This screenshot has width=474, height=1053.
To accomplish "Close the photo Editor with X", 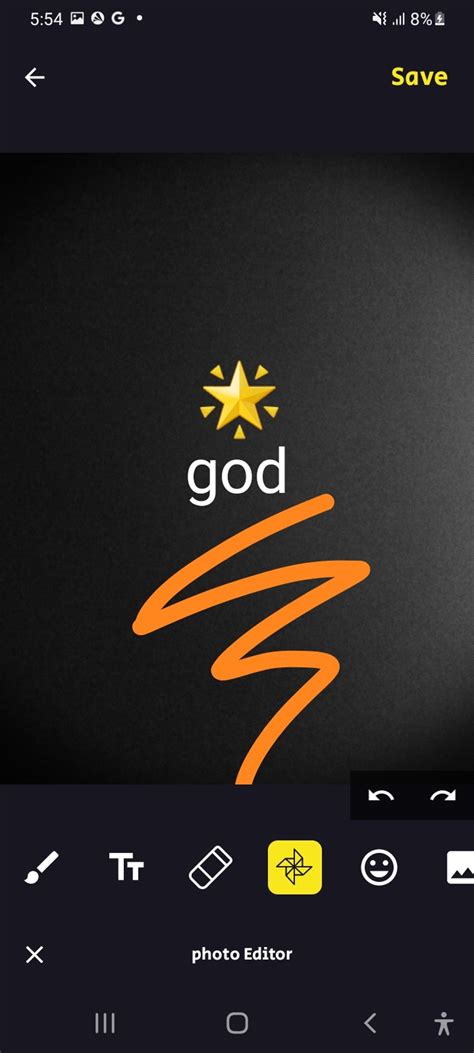I will (x=34, y=954).
